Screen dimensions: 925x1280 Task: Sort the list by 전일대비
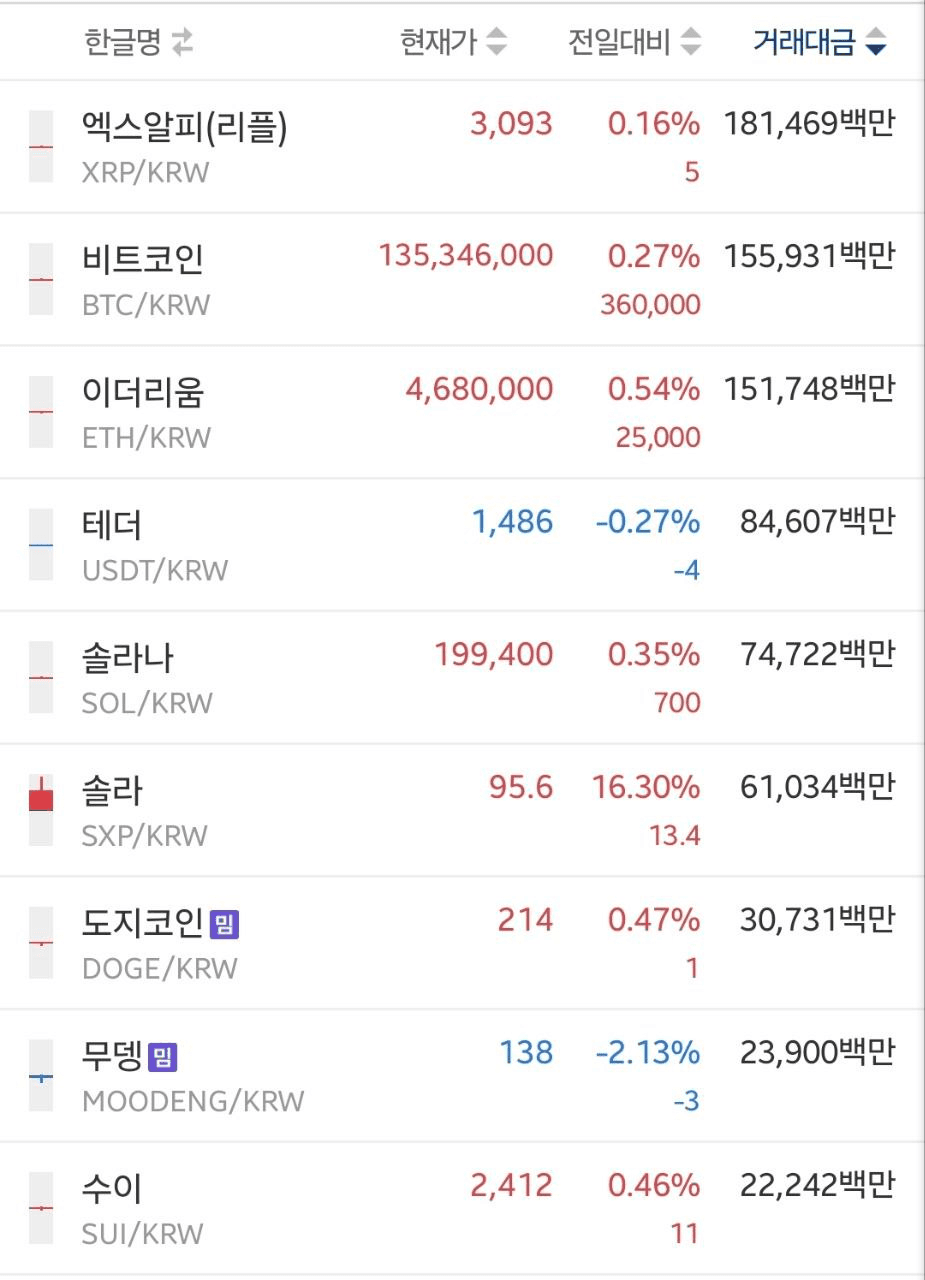(635, 43)
